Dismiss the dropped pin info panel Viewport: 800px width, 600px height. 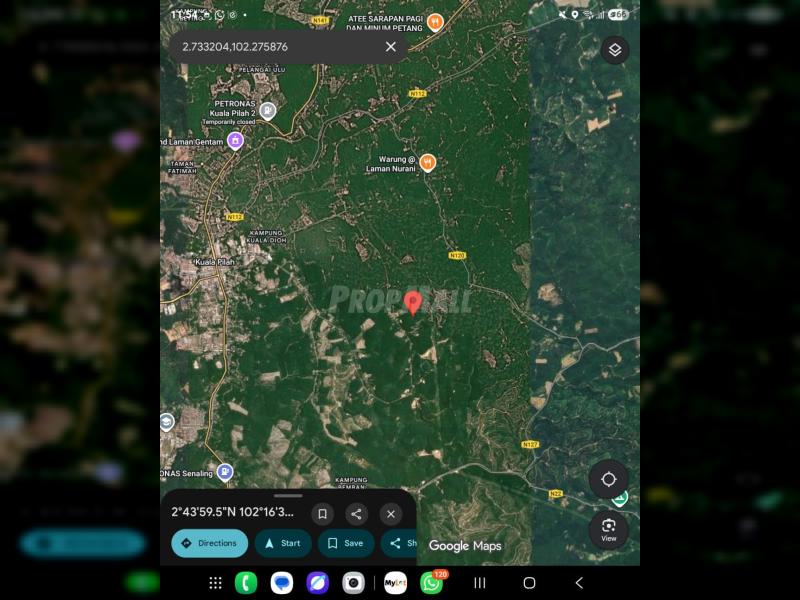(x=391, y=514)
